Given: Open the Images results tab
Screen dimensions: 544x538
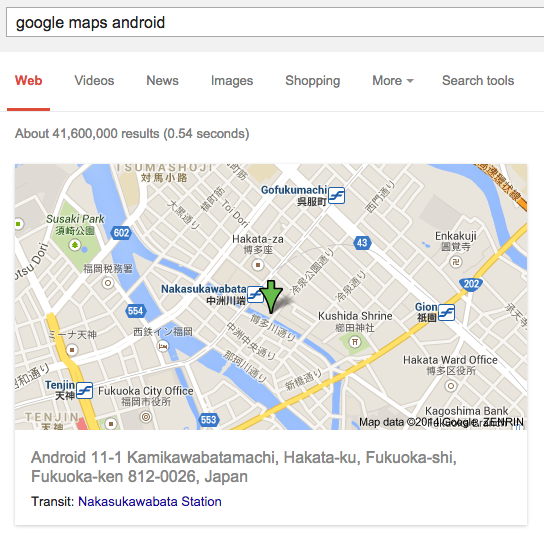Looking at the screenshot, I should coord(232,81).
